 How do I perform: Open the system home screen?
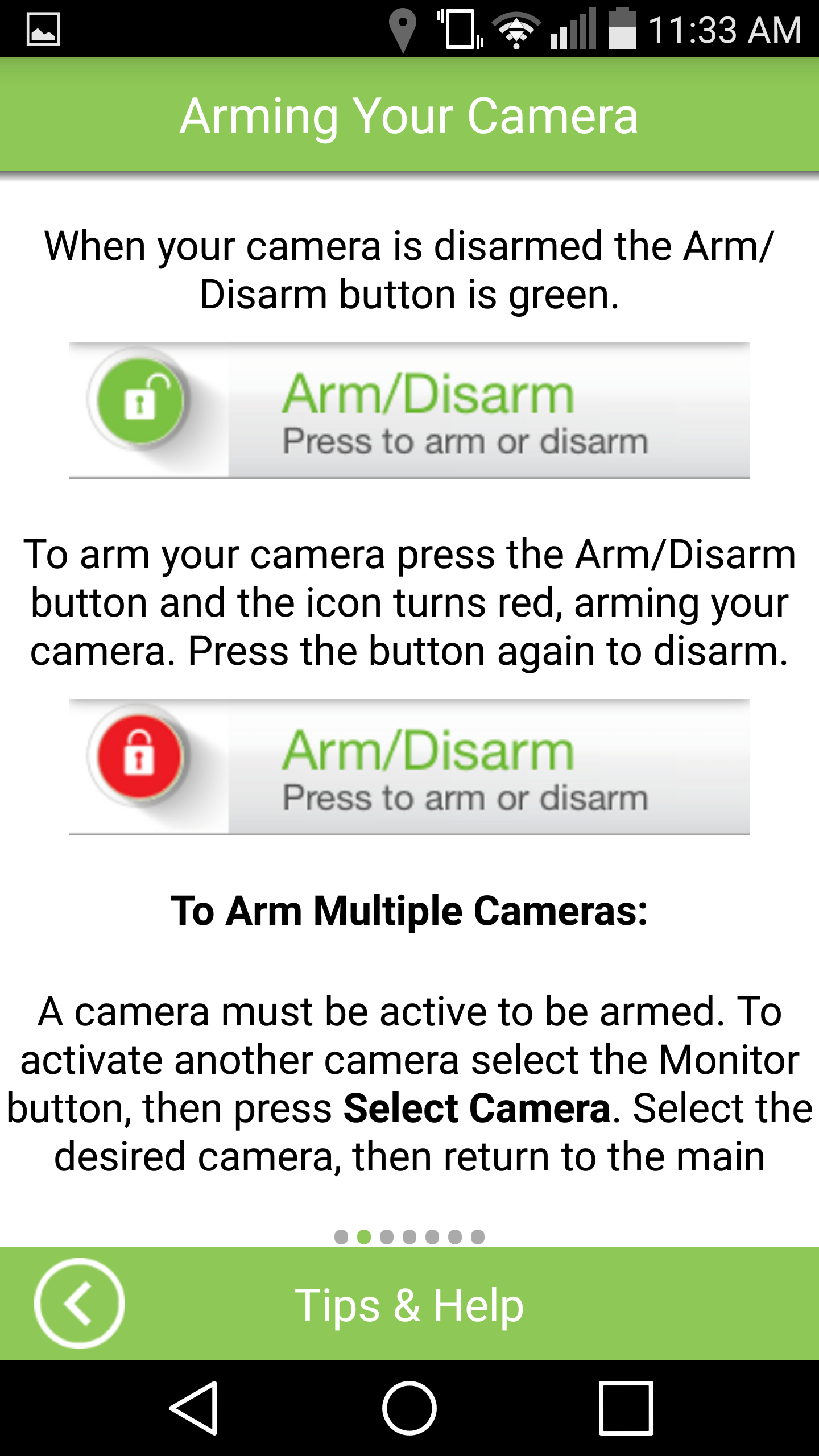pyautogui.click(x=409, y=1408)
